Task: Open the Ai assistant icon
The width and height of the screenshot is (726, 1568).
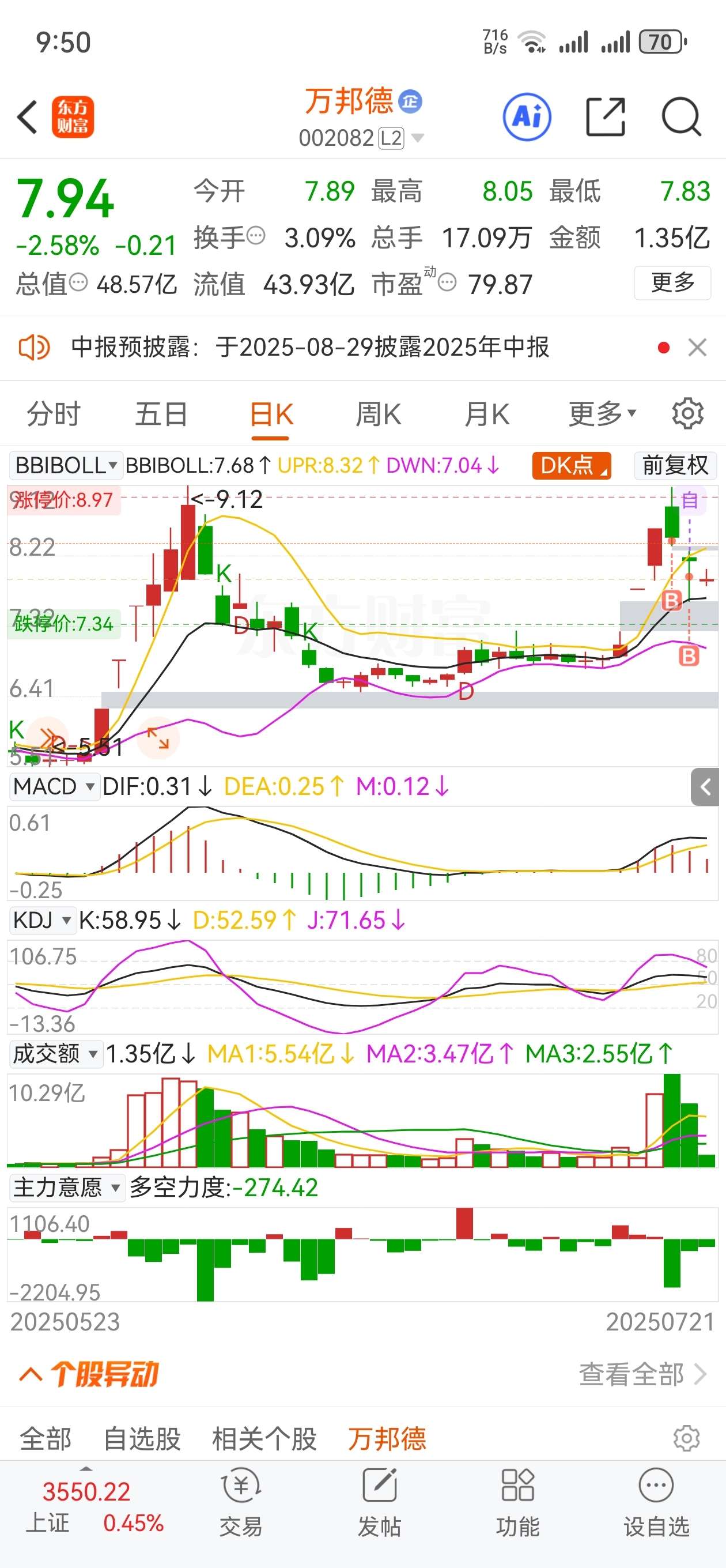Action: coord(527,117)
